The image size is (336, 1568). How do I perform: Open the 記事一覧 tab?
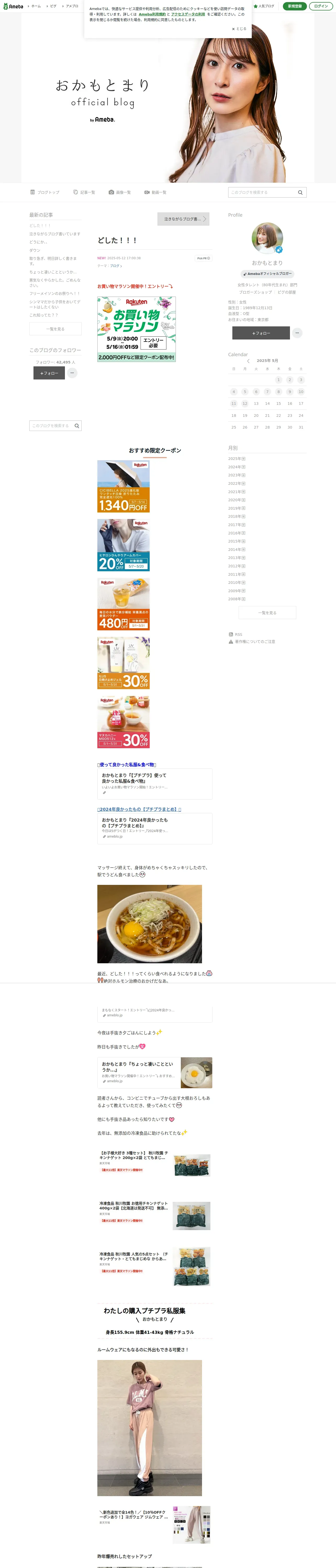(84, 192)
